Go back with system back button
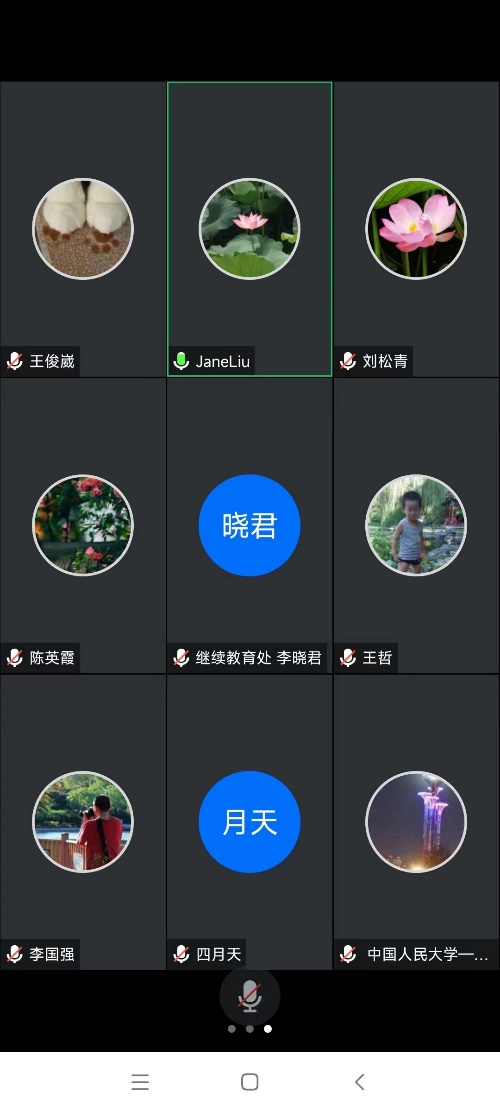Screen dimensions: 500x1112 click(360, 1082)
